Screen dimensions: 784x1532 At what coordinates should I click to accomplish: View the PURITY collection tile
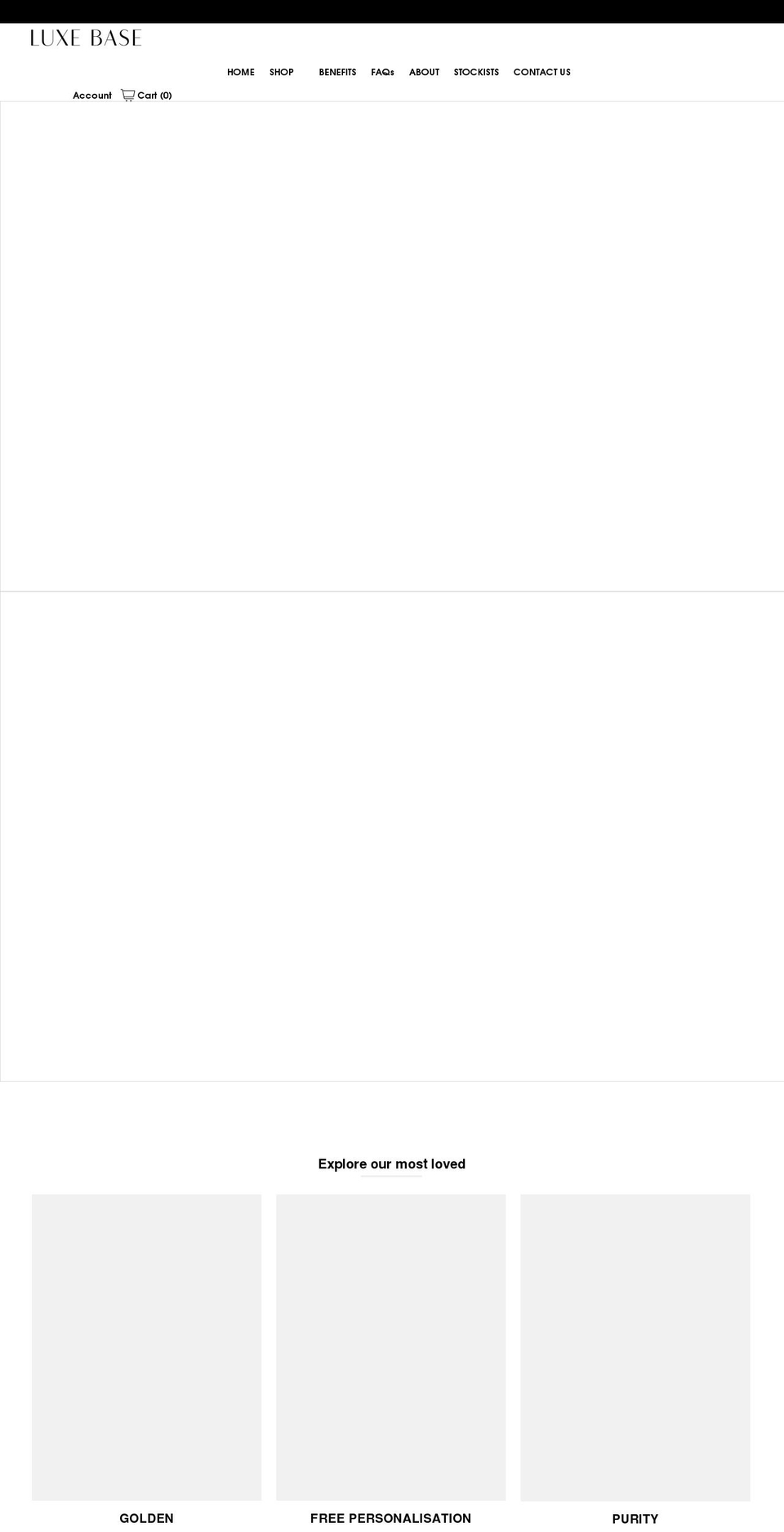coord(635,1347)
